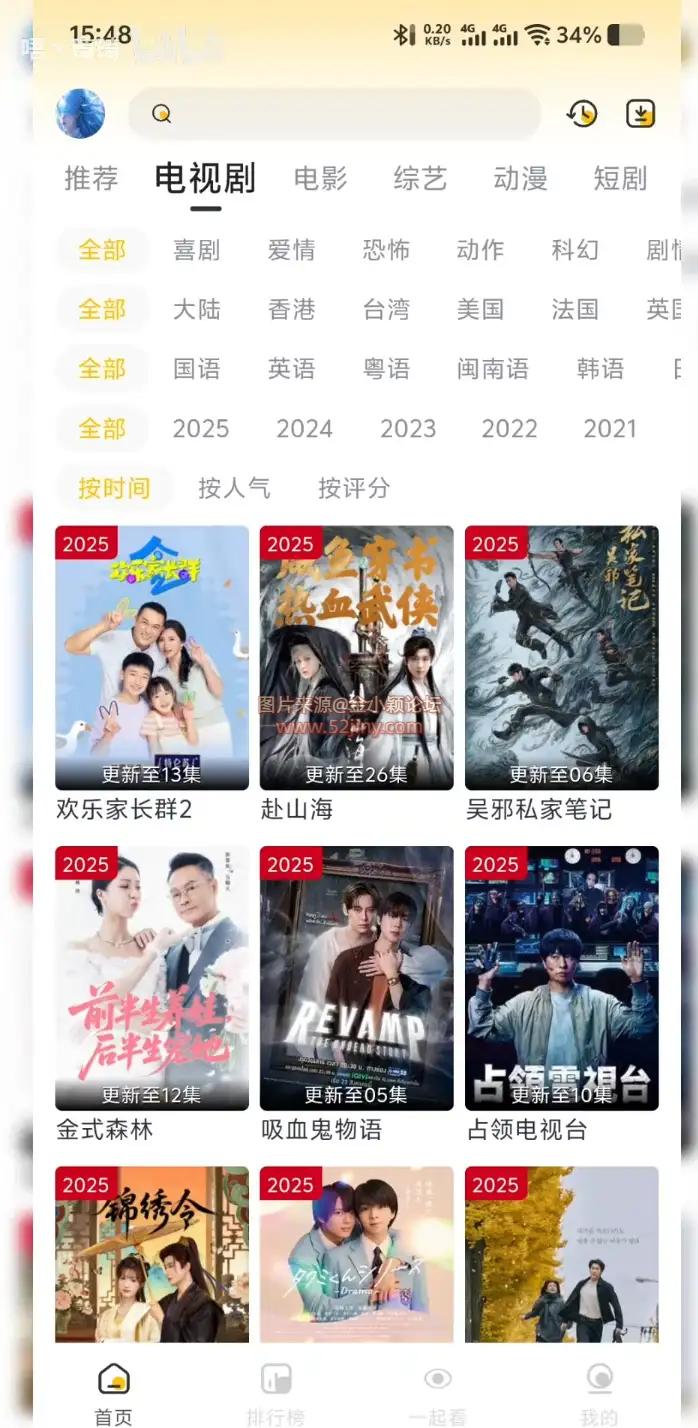698x1428 pixels.
Task: Open the show 吴邪私家笔记
Action: (561, 658)
